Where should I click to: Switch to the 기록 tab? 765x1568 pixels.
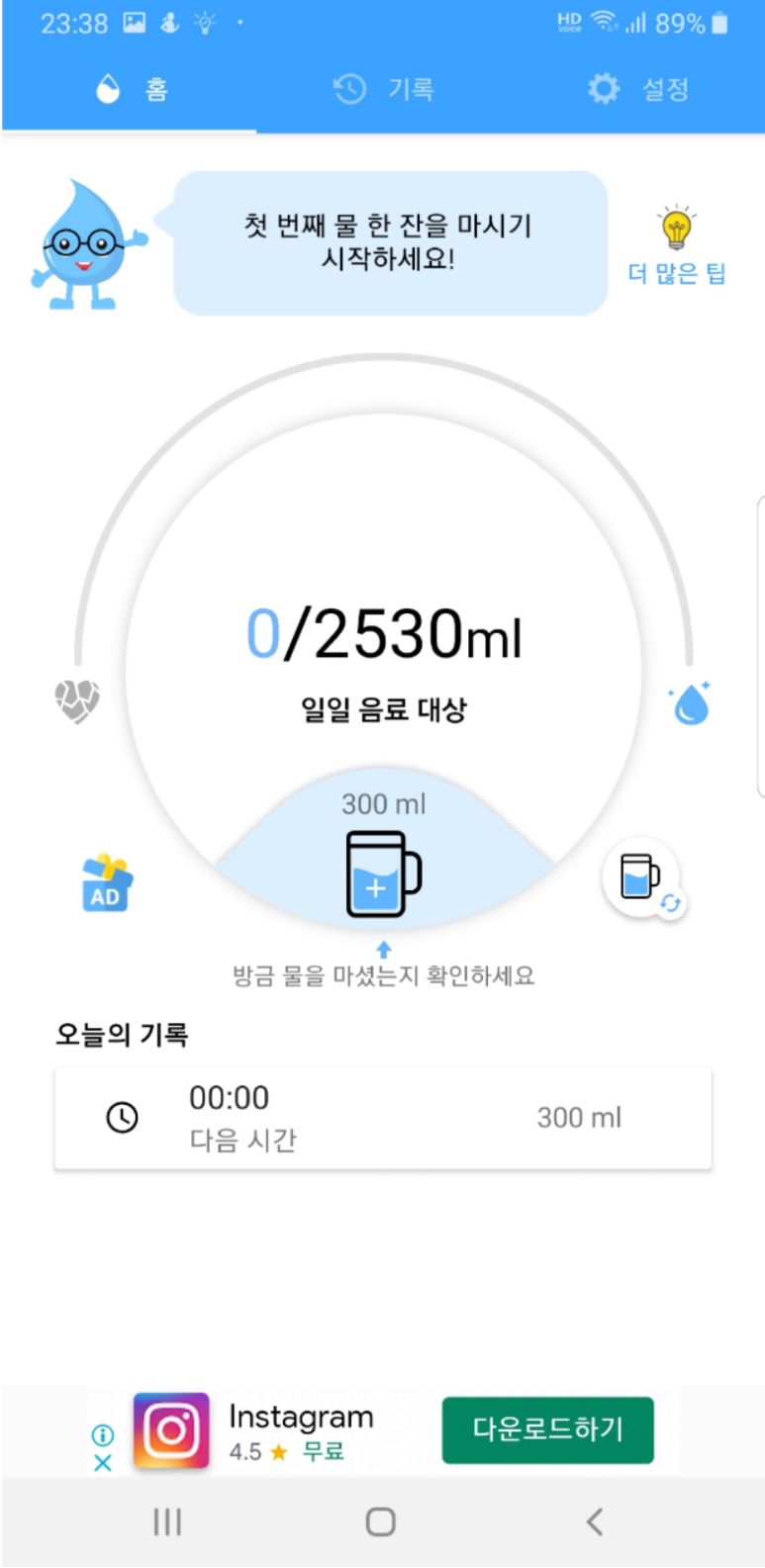click(x=383, y=90)
